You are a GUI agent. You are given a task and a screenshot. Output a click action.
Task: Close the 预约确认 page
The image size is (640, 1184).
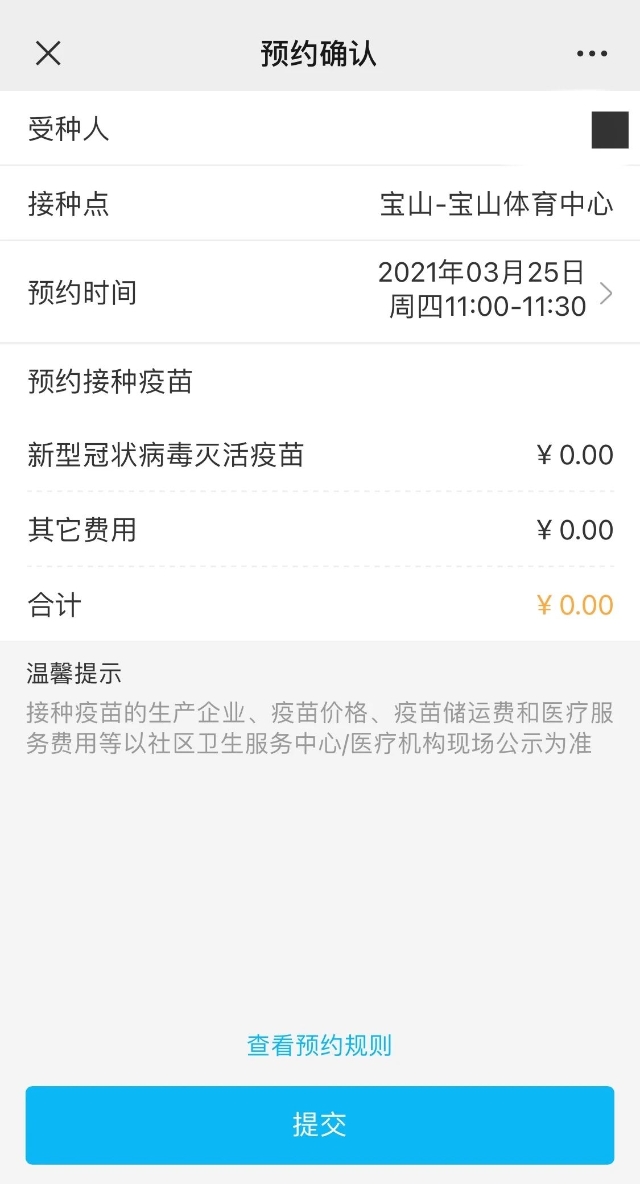pyautogui.click(x=48, y=54)
